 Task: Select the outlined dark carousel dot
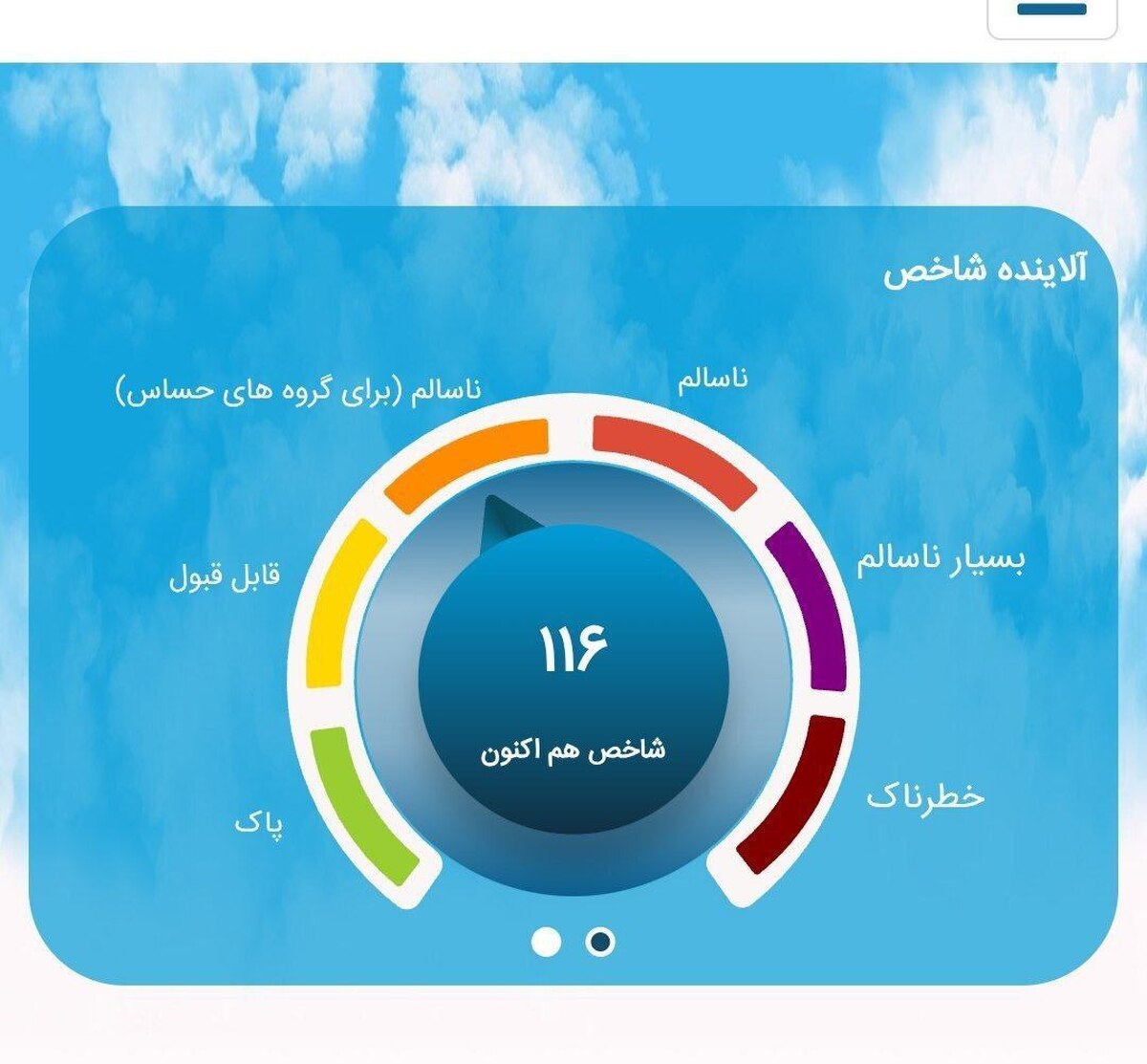600,942
